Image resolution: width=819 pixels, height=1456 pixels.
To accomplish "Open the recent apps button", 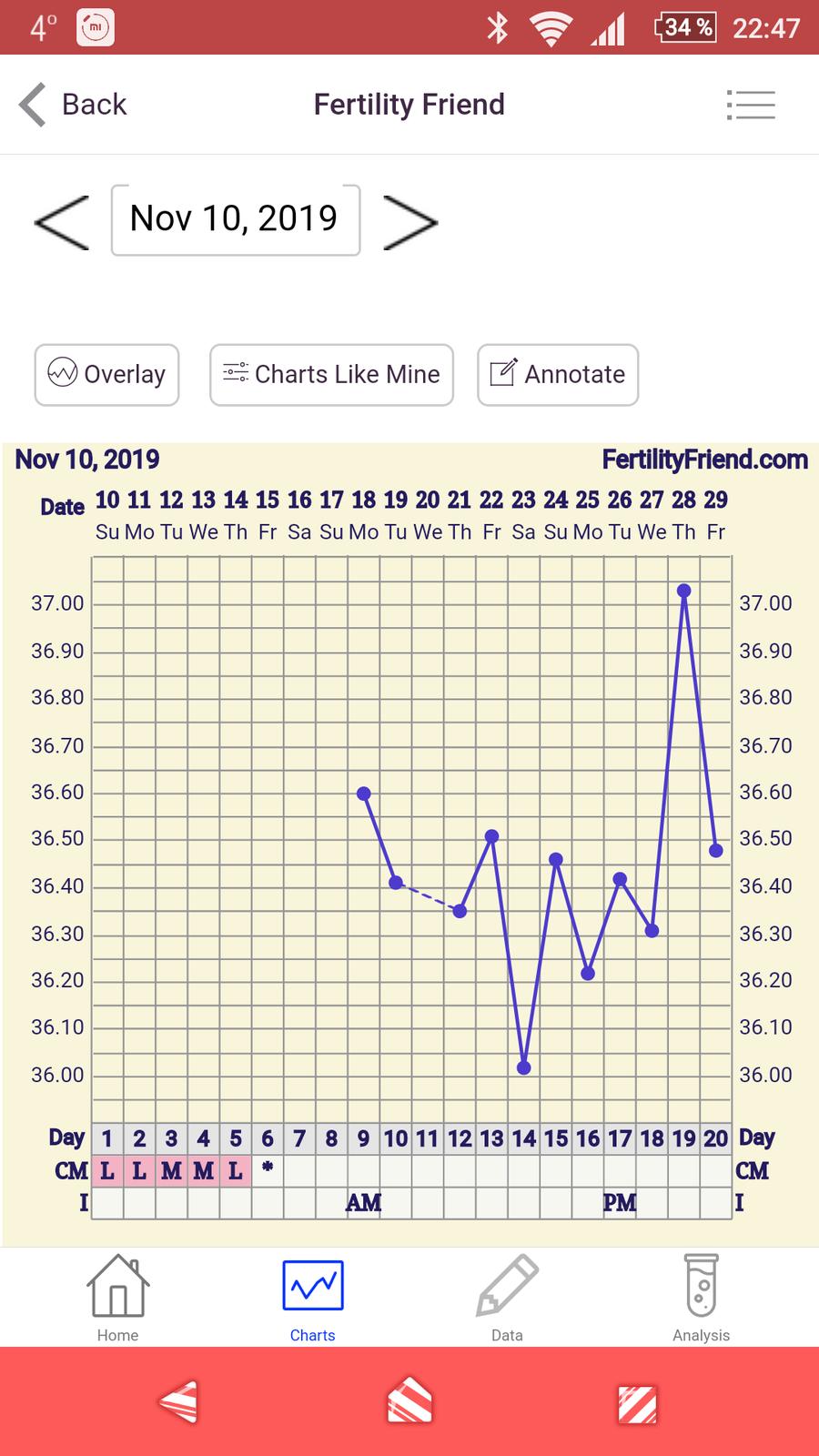I will 637,1402.
